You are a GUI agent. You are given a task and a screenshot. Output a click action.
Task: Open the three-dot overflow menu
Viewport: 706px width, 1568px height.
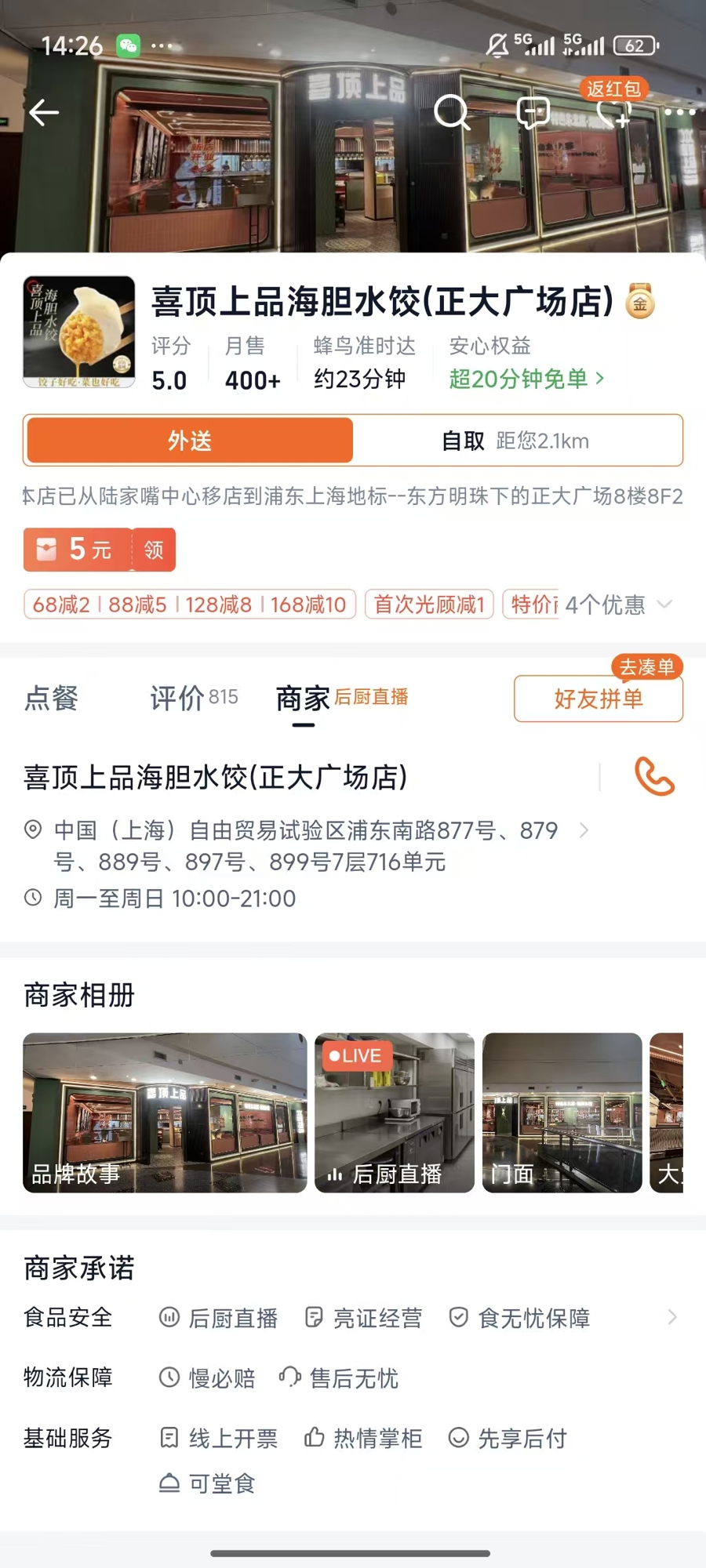click(x=679, y=112)
